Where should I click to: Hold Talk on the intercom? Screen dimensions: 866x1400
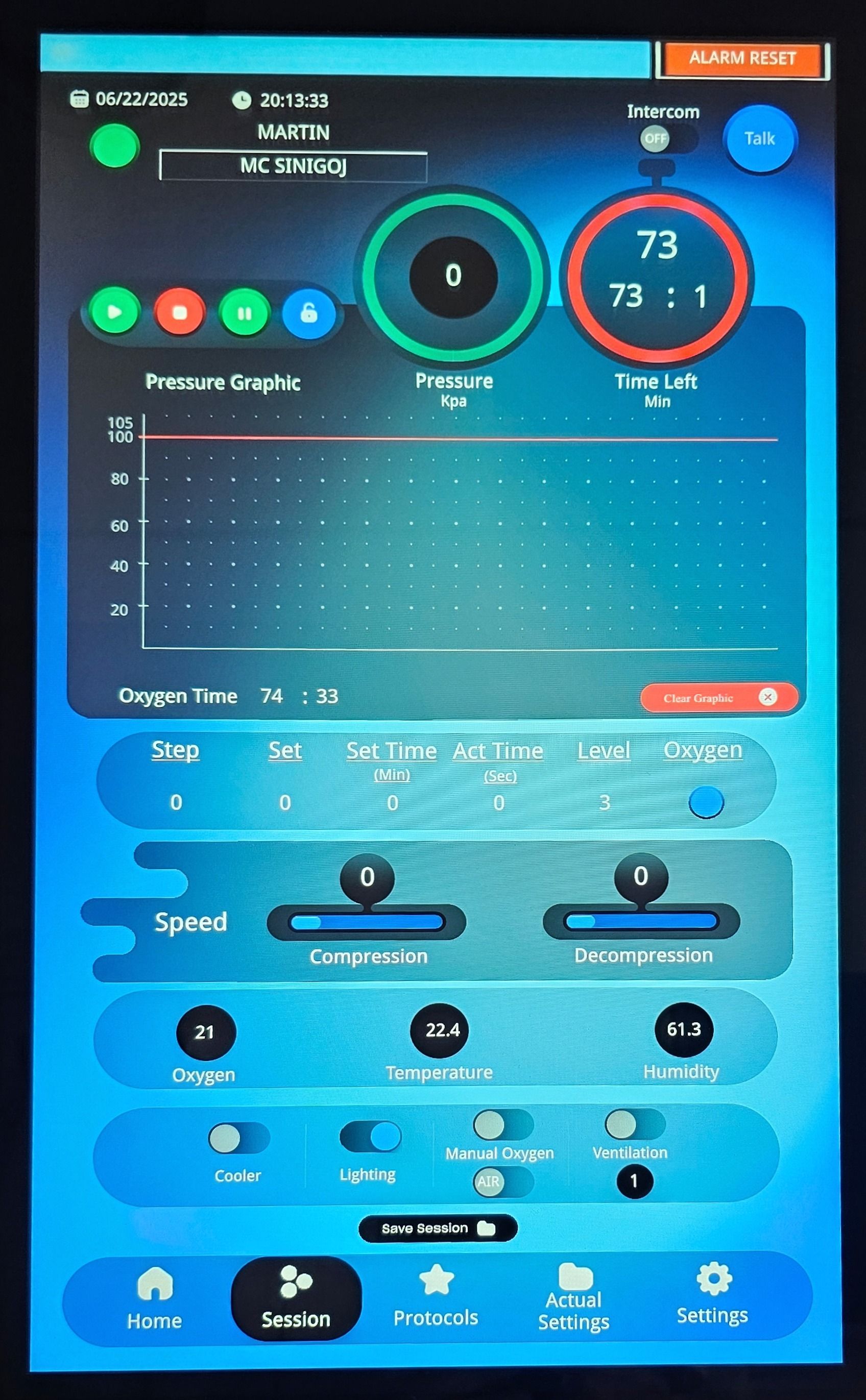pos(759,139)
